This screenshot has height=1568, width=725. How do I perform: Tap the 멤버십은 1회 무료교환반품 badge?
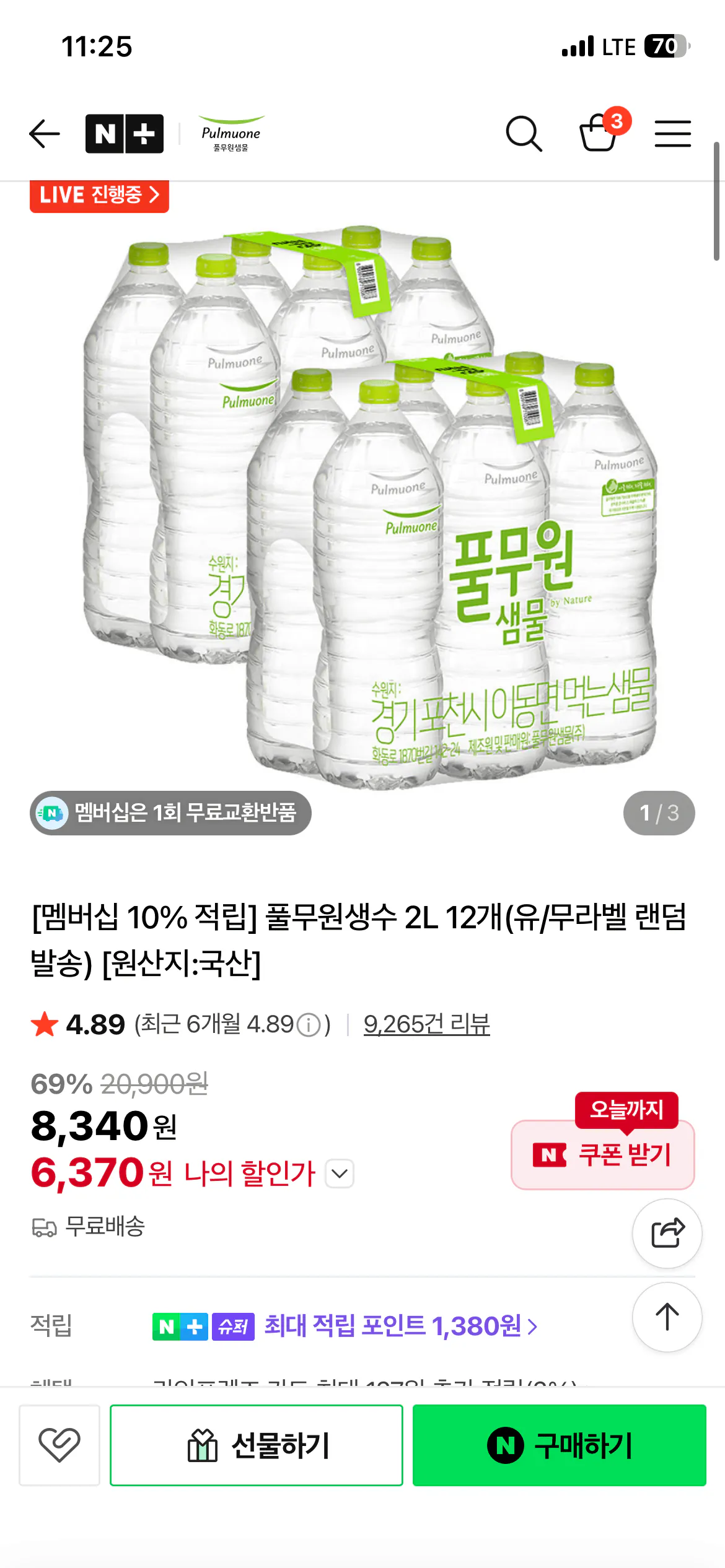tap(172, 813)
